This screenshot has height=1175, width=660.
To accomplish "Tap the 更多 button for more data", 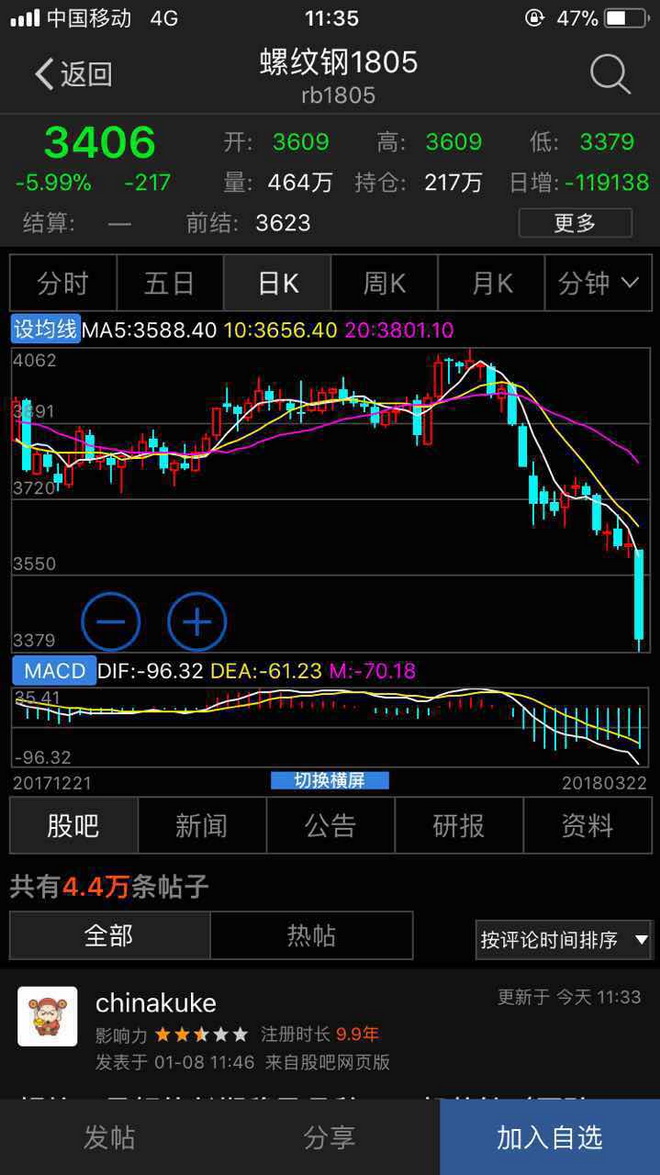I will coord(575,222).
